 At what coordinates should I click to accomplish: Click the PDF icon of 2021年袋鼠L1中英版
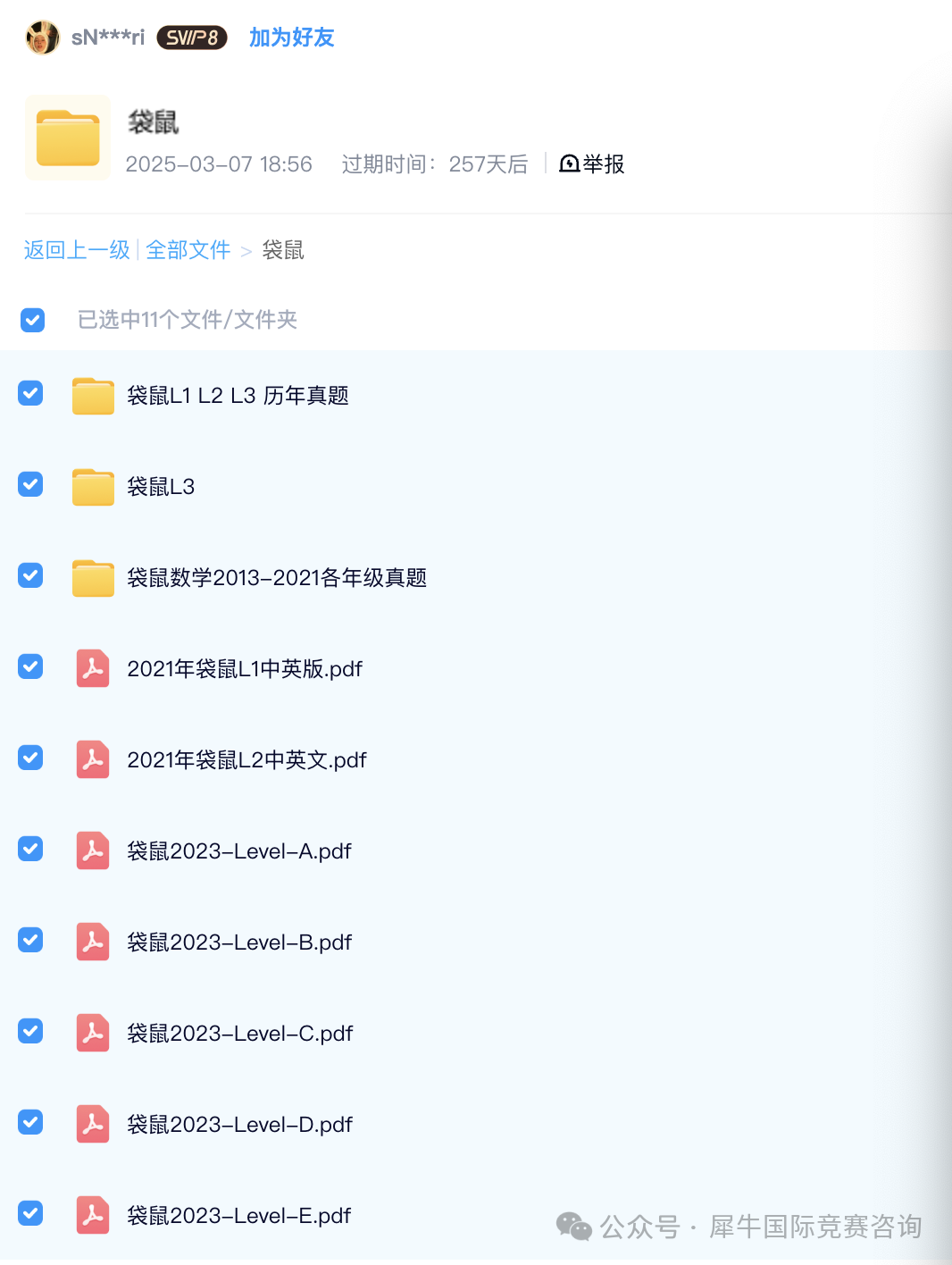(x=93, y=668)
